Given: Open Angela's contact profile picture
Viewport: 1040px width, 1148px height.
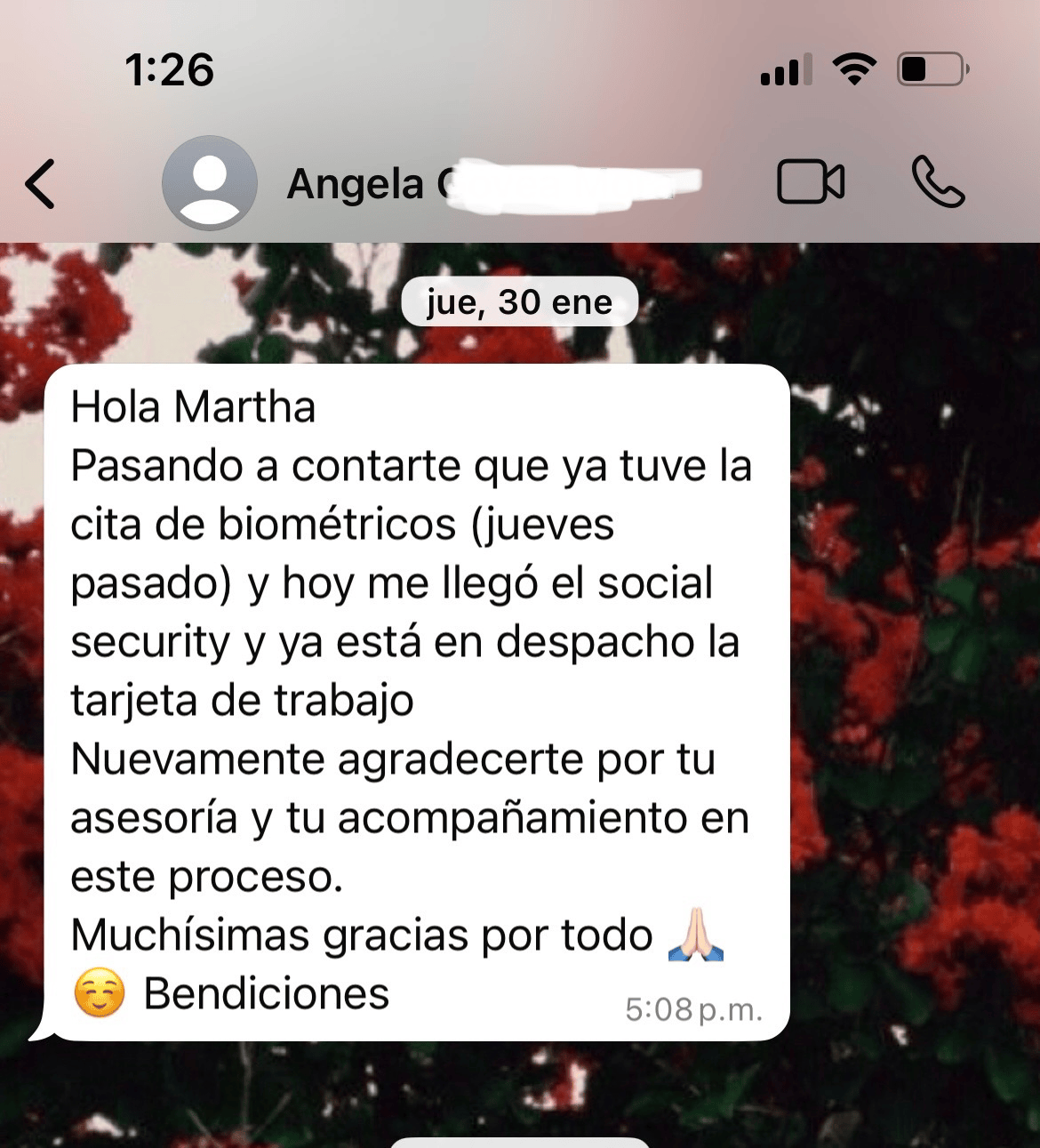Looking at the screenshot, I should point(210,184).
